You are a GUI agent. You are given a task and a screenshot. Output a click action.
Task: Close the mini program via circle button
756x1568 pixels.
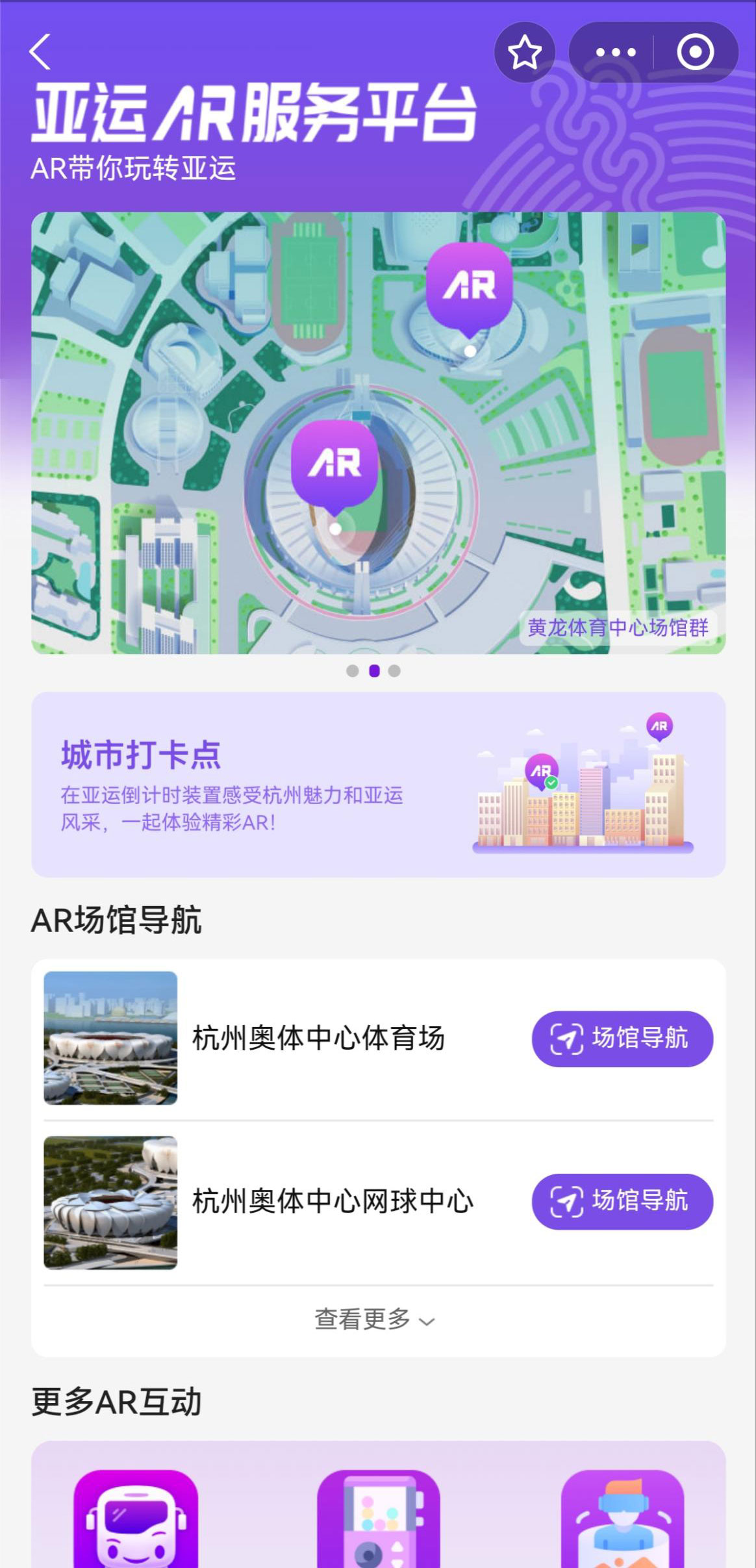pyautogui.click(x=695, y=52)
